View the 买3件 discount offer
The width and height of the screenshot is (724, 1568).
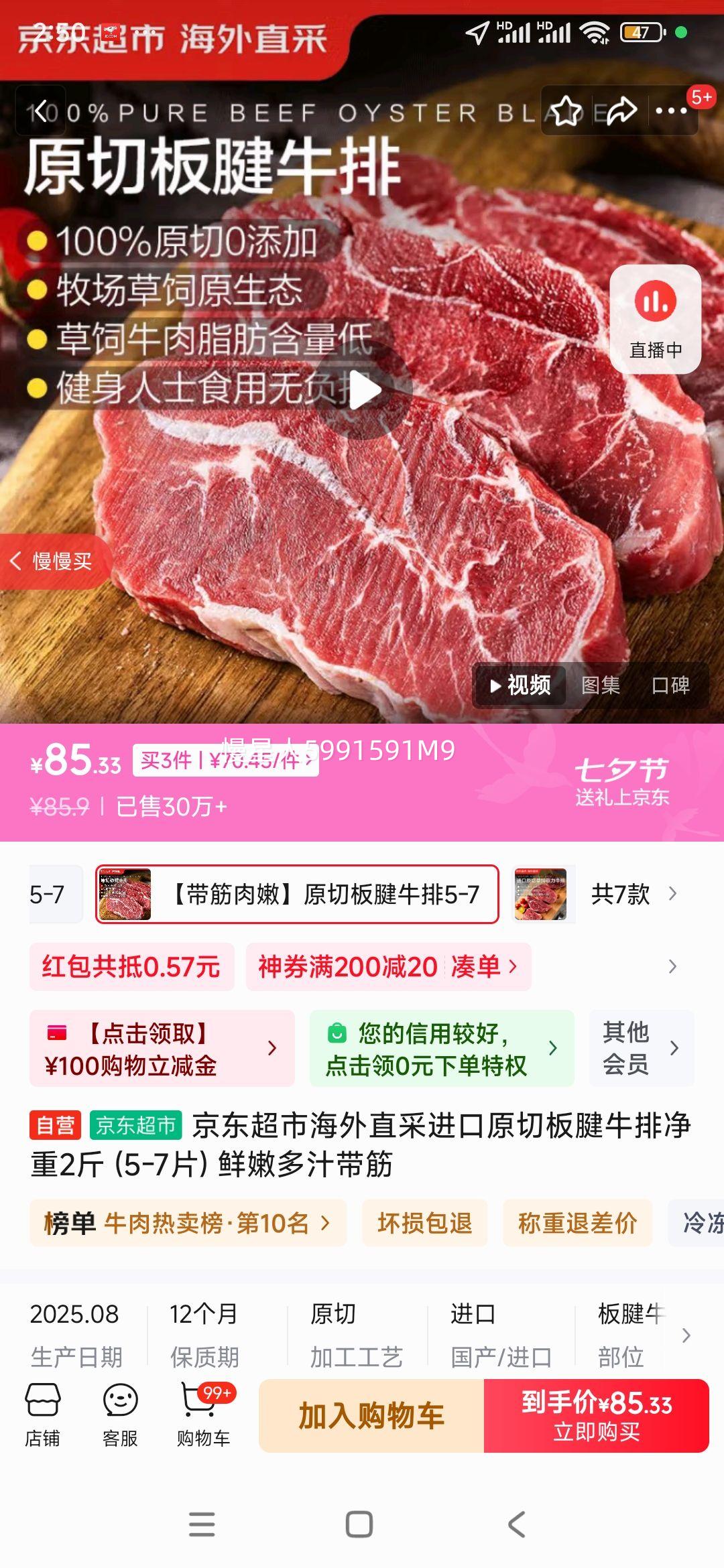[226, 761]
